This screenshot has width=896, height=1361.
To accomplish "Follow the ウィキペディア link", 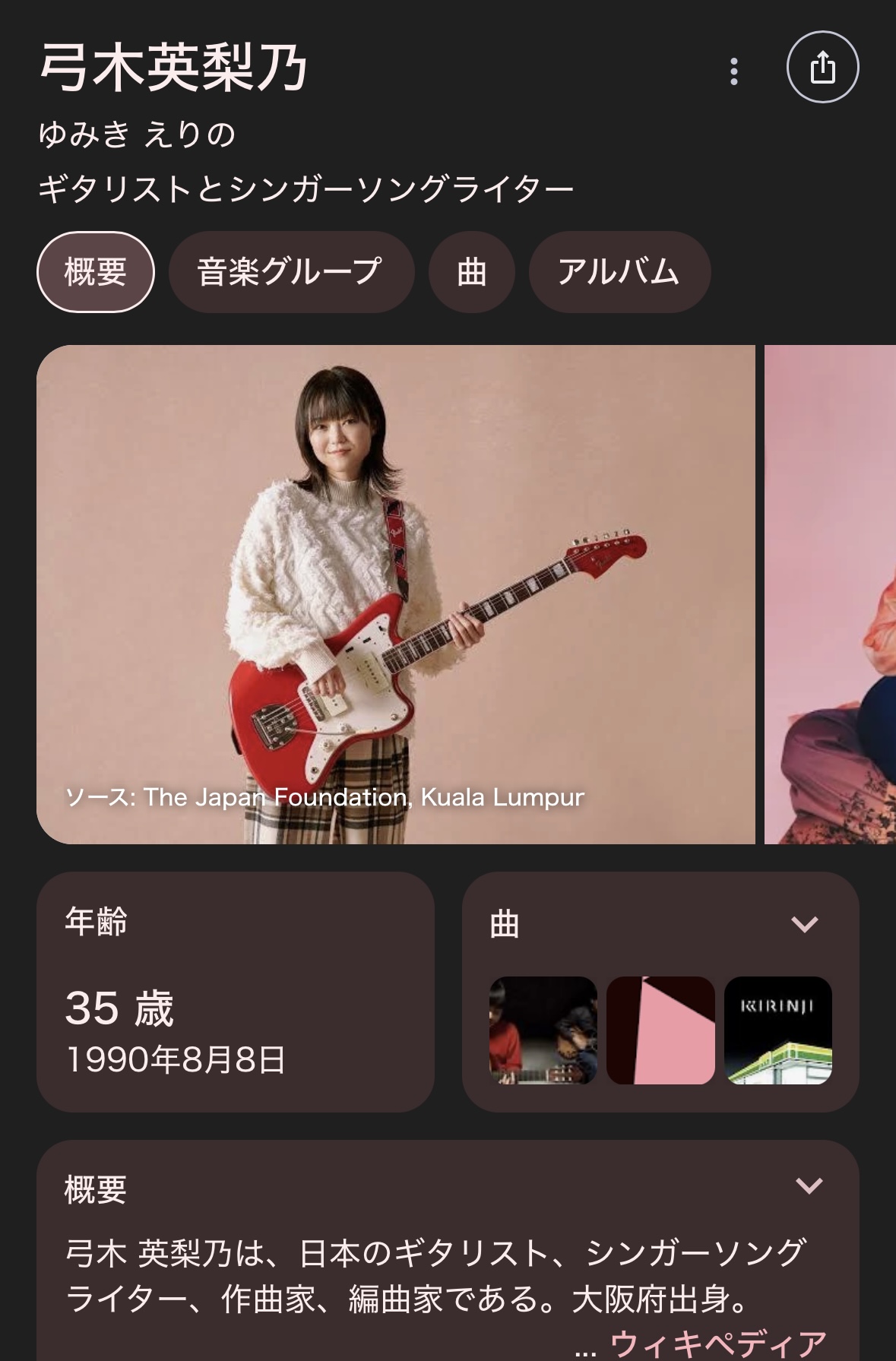I will tap(718, 1342).
